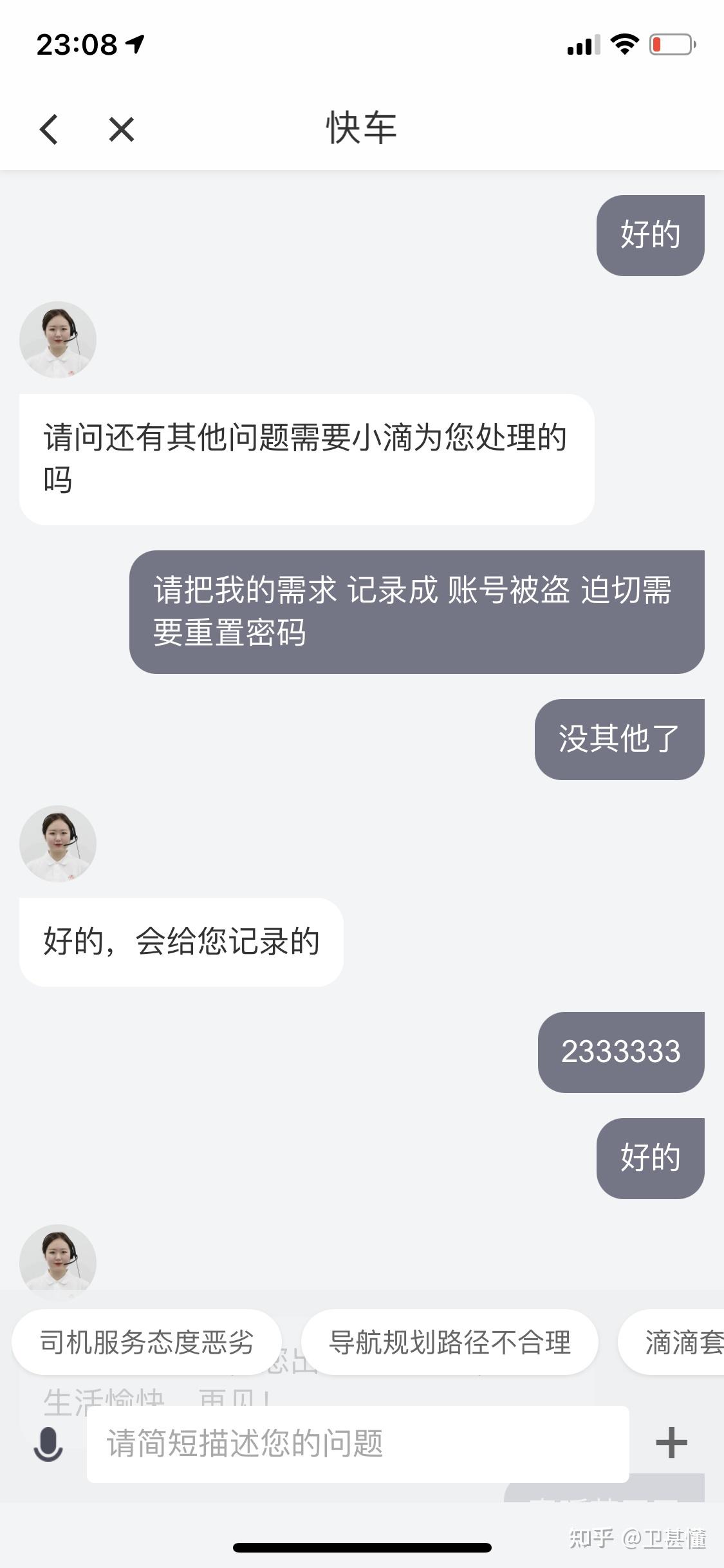Focus the 请简短描述您的问题 text field
This screenshot has width=724, height=1568.
tap(357, 1444)
